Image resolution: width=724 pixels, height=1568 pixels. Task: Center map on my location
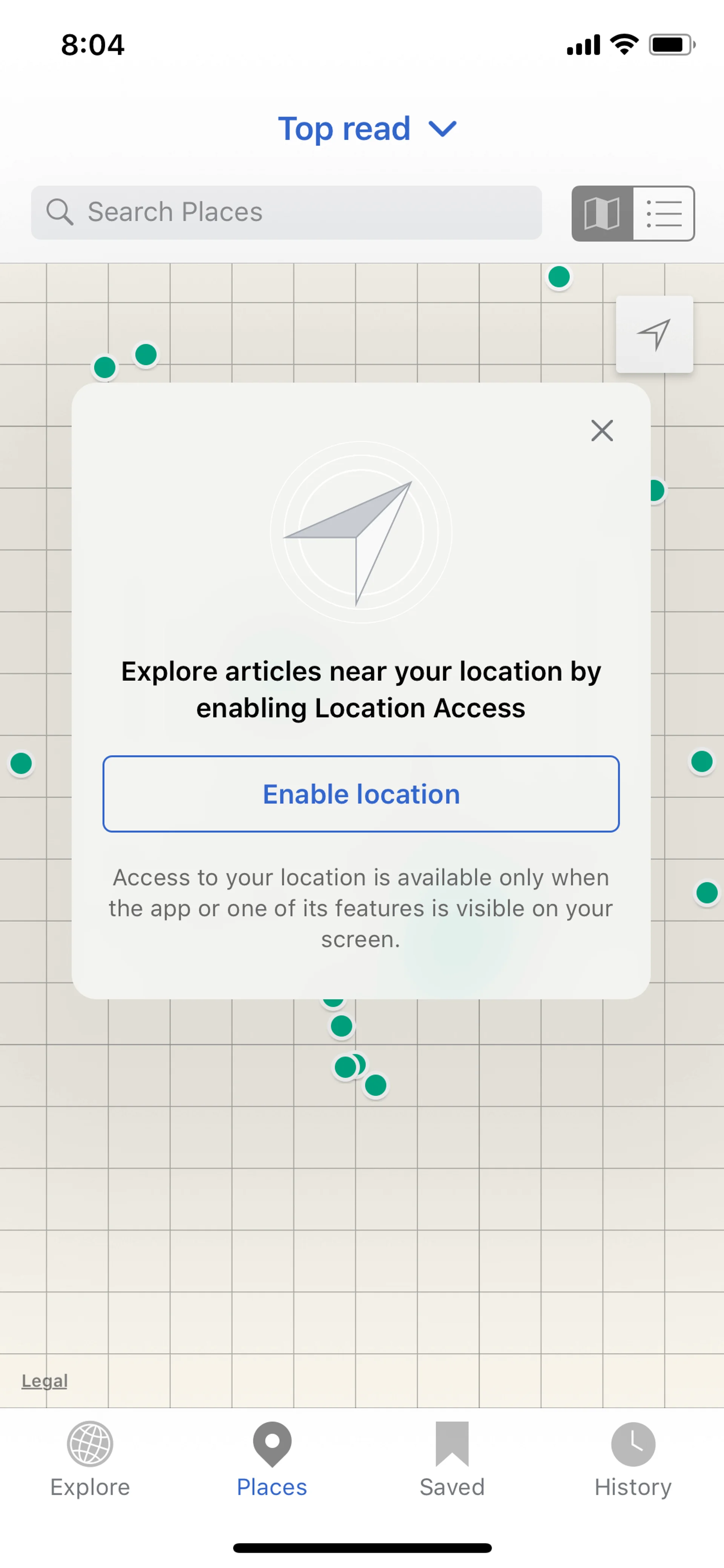point(654,334)
